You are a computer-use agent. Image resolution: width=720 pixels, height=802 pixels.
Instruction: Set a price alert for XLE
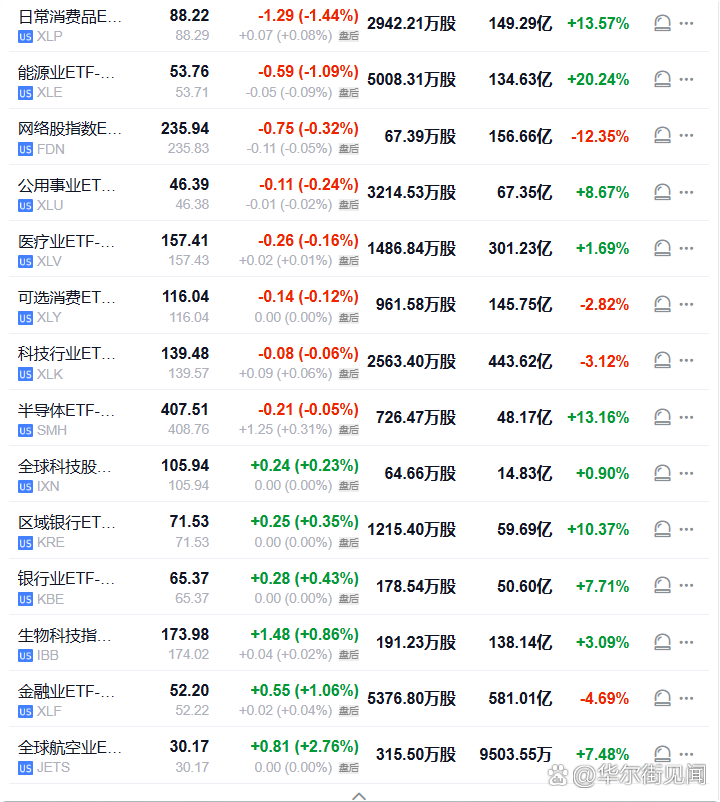662,80
